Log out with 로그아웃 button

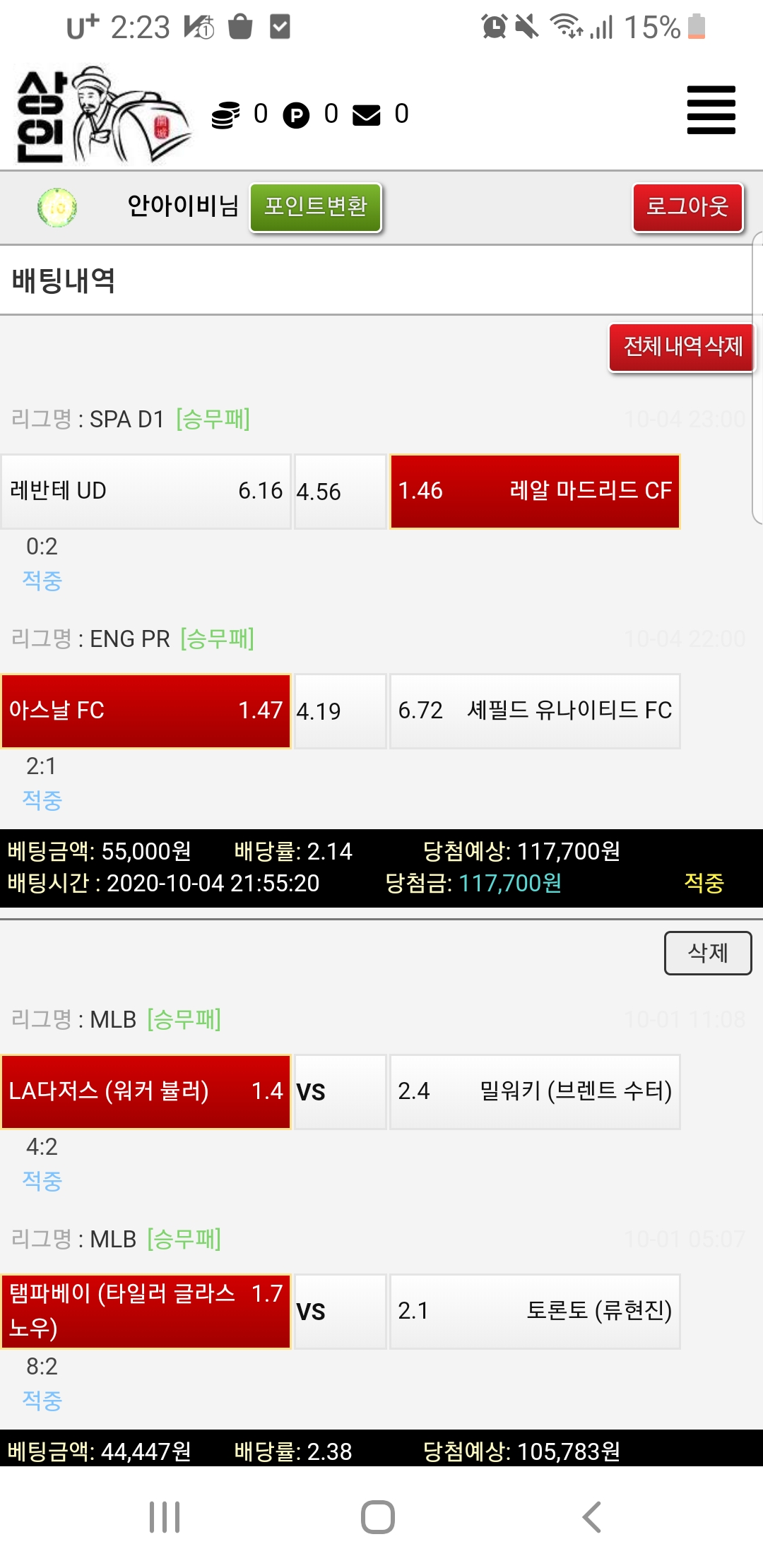[x=687, y=207]
